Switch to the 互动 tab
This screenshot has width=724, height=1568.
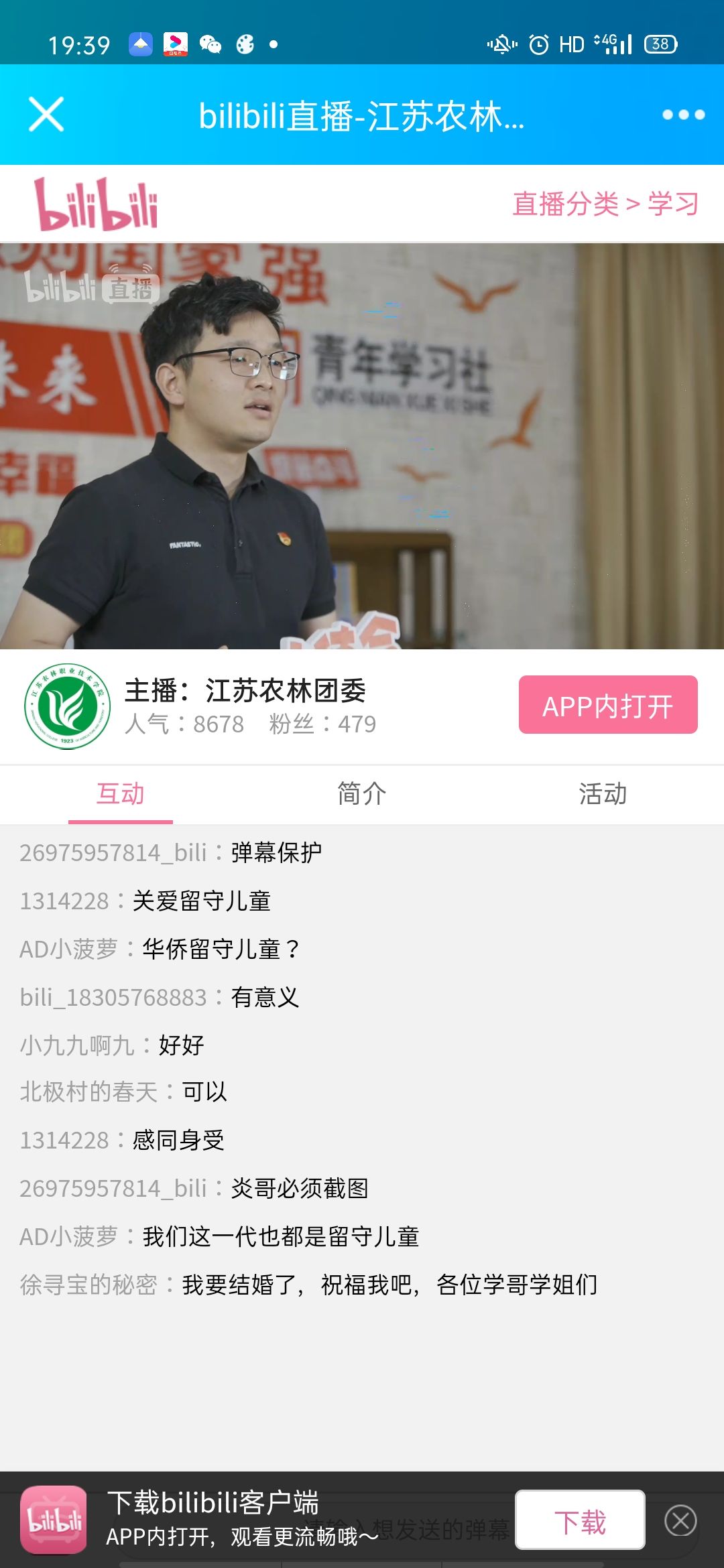click(x=121, y=794)
